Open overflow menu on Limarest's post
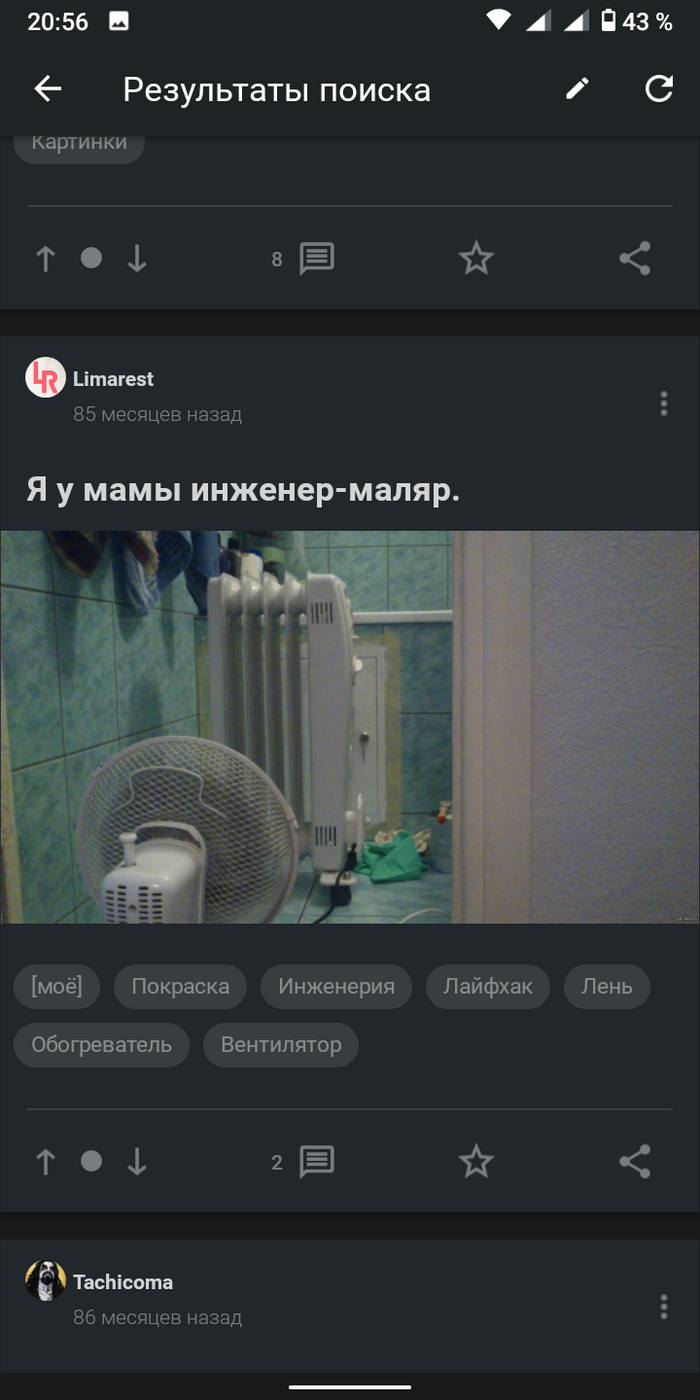This screenshot has width=700, height=1400. [x=663, y=404]
